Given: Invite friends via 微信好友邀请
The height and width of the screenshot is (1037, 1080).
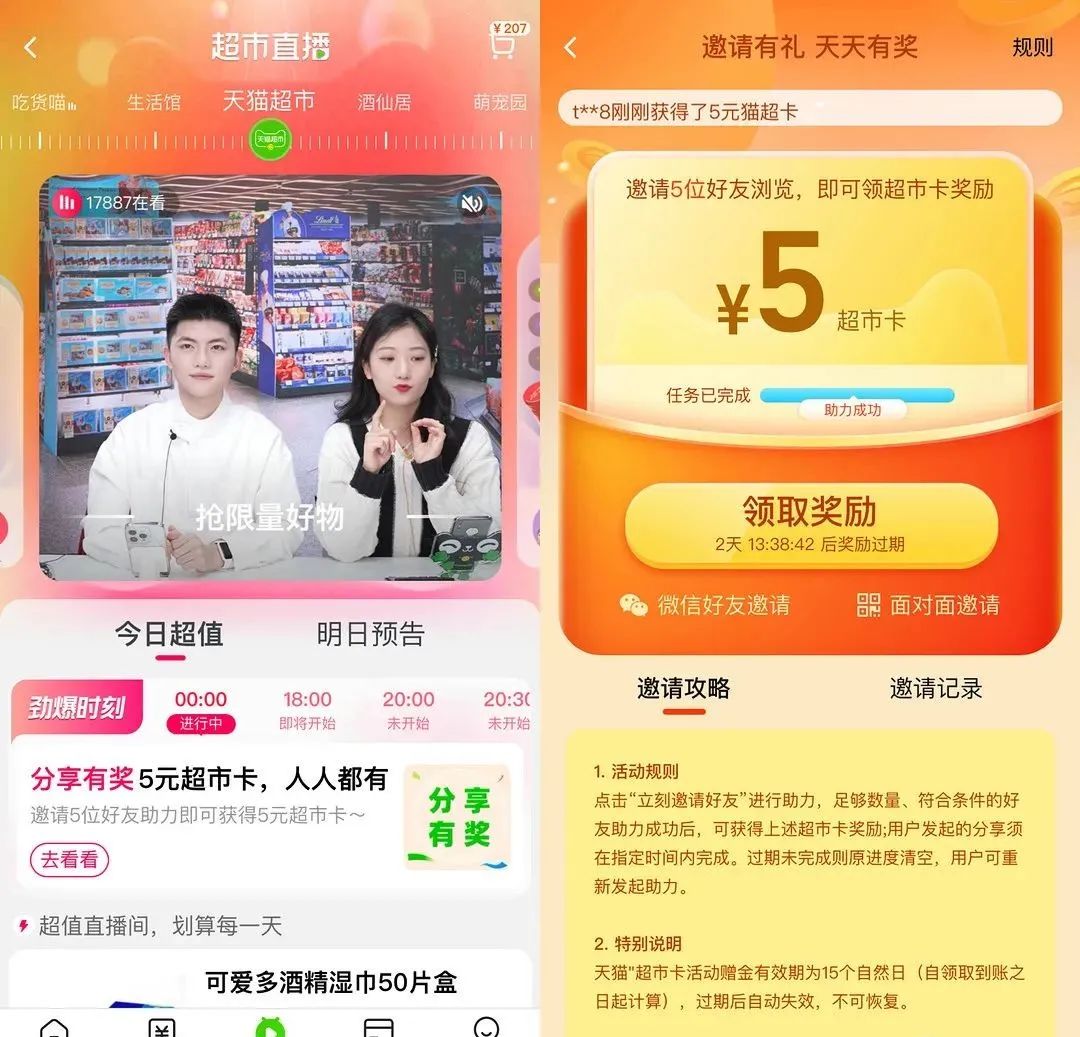Looking at the screenshot, I should pos(705,605).
